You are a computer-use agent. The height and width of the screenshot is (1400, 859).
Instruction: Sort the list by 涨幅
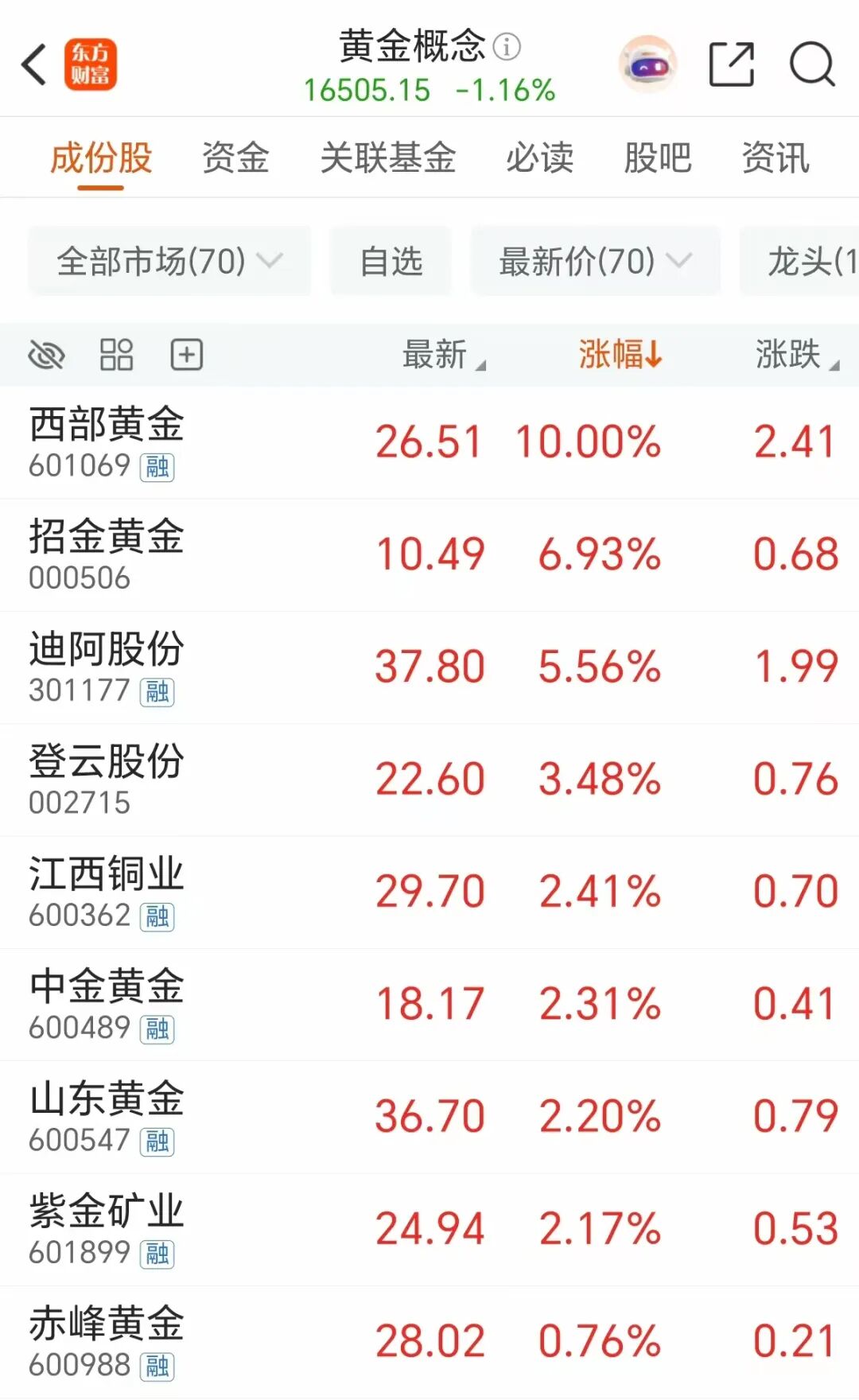[620, 355]
